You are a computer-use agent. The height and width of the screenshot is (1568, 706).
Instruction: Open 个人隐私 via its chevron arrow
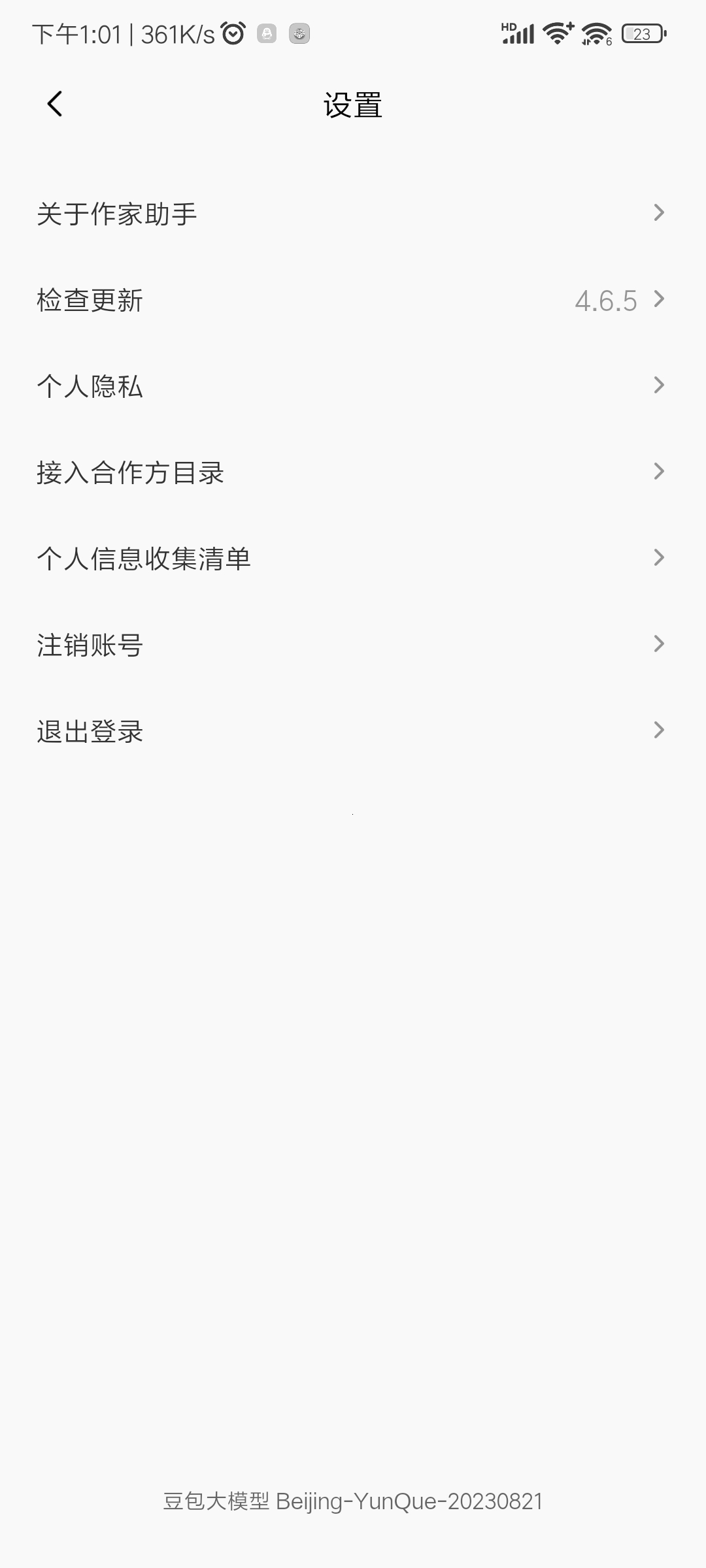click(659, 385)
